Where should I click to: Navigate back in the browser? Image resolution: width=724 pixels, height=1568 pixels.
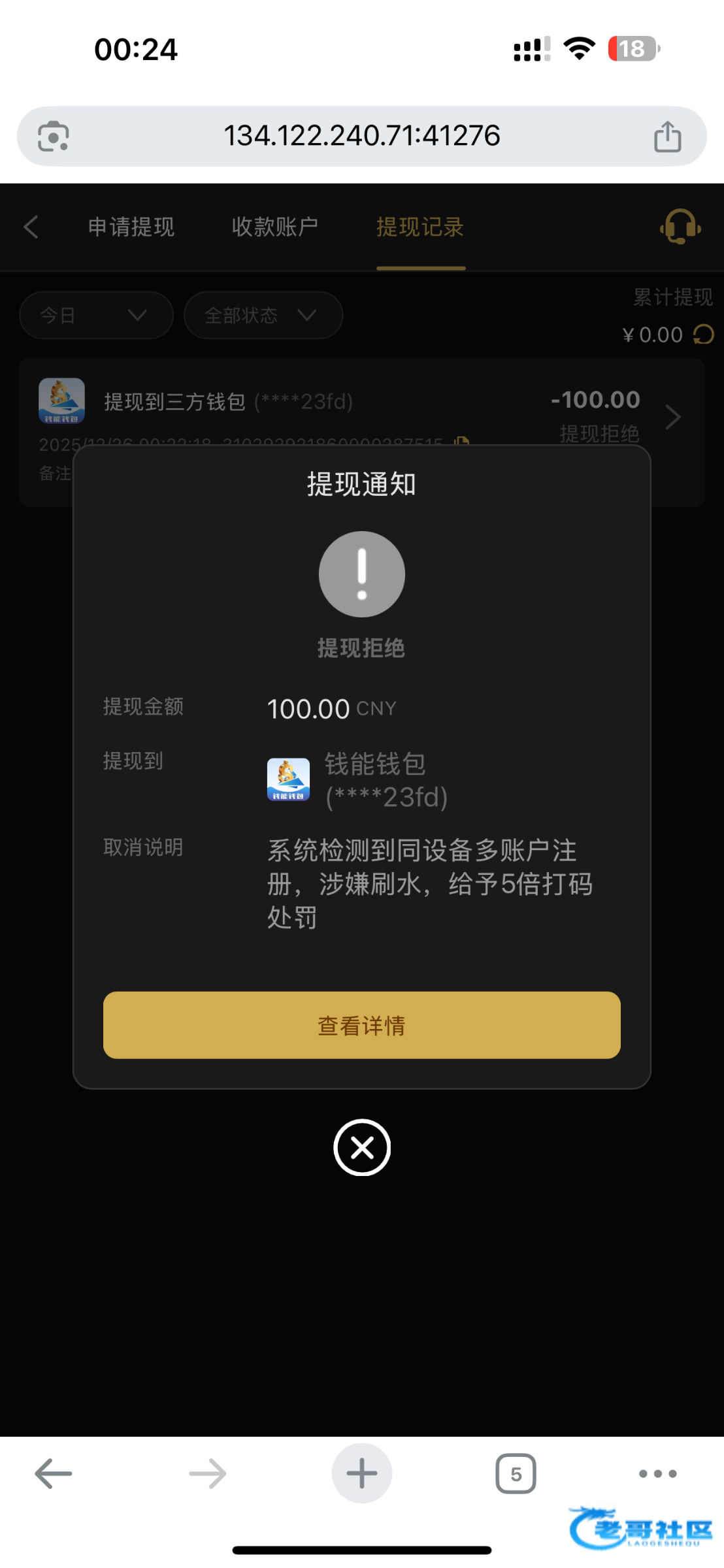tap(54, 1474)
